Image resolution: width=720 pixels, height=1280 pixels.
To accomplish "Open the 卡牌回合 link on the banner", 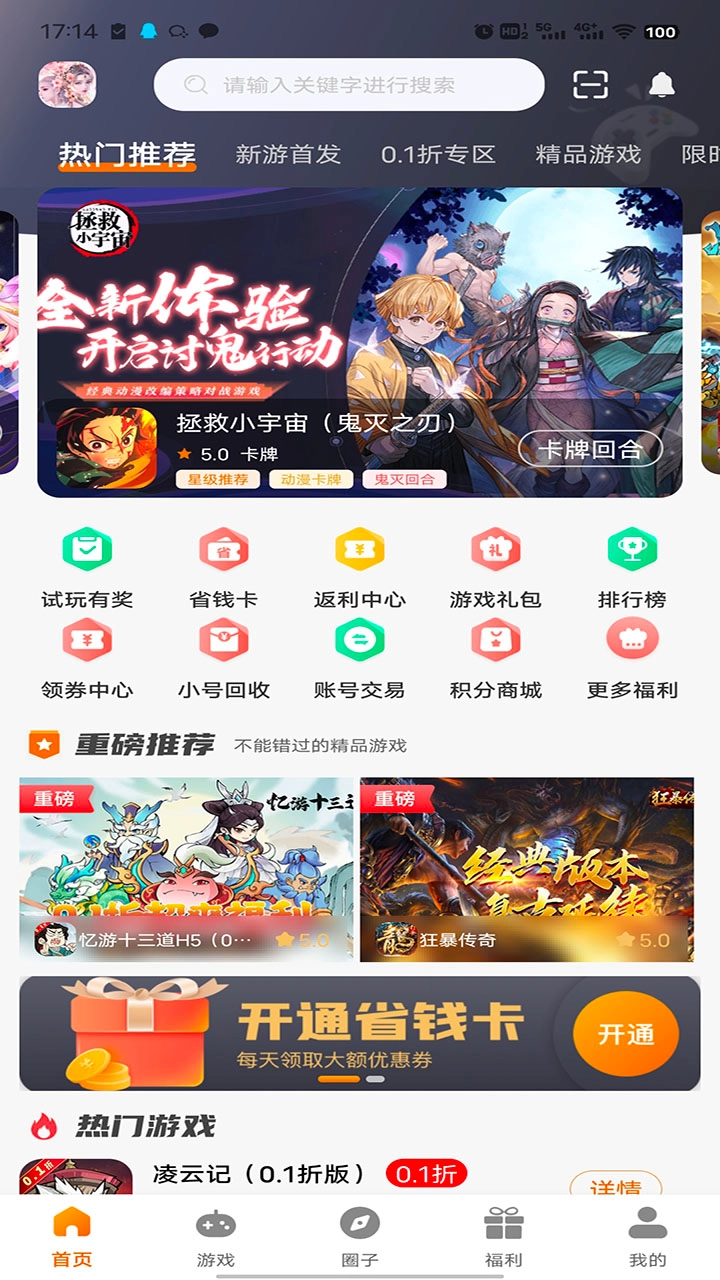I will [x=592, y=448].
